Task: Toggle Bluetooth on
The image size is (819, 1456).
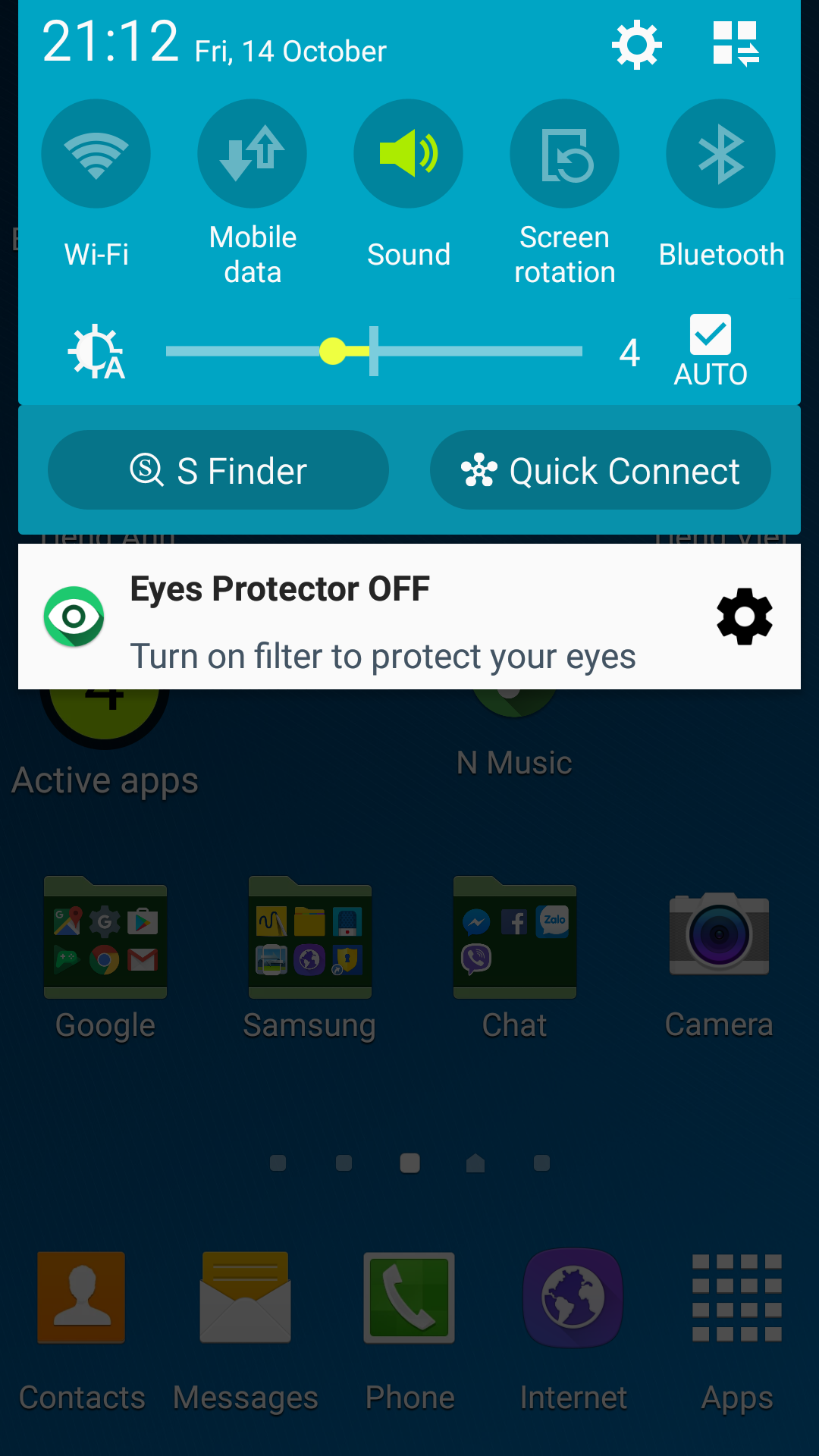Action: 720,152
